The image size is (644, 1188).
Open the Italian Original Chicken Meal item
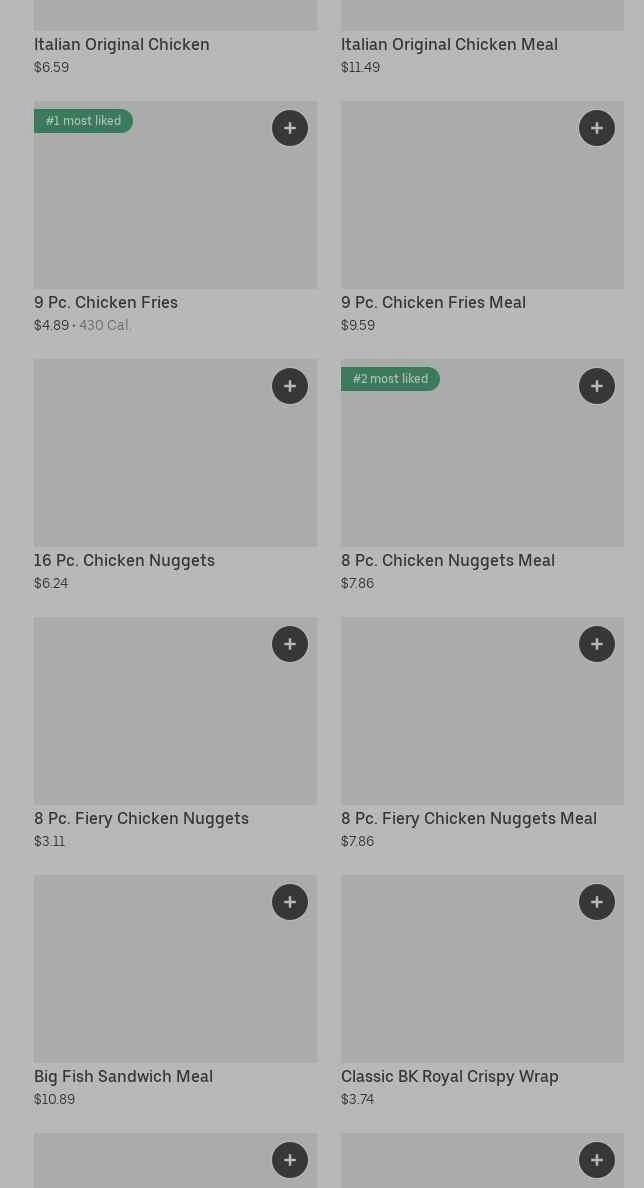tap(449, 44)
